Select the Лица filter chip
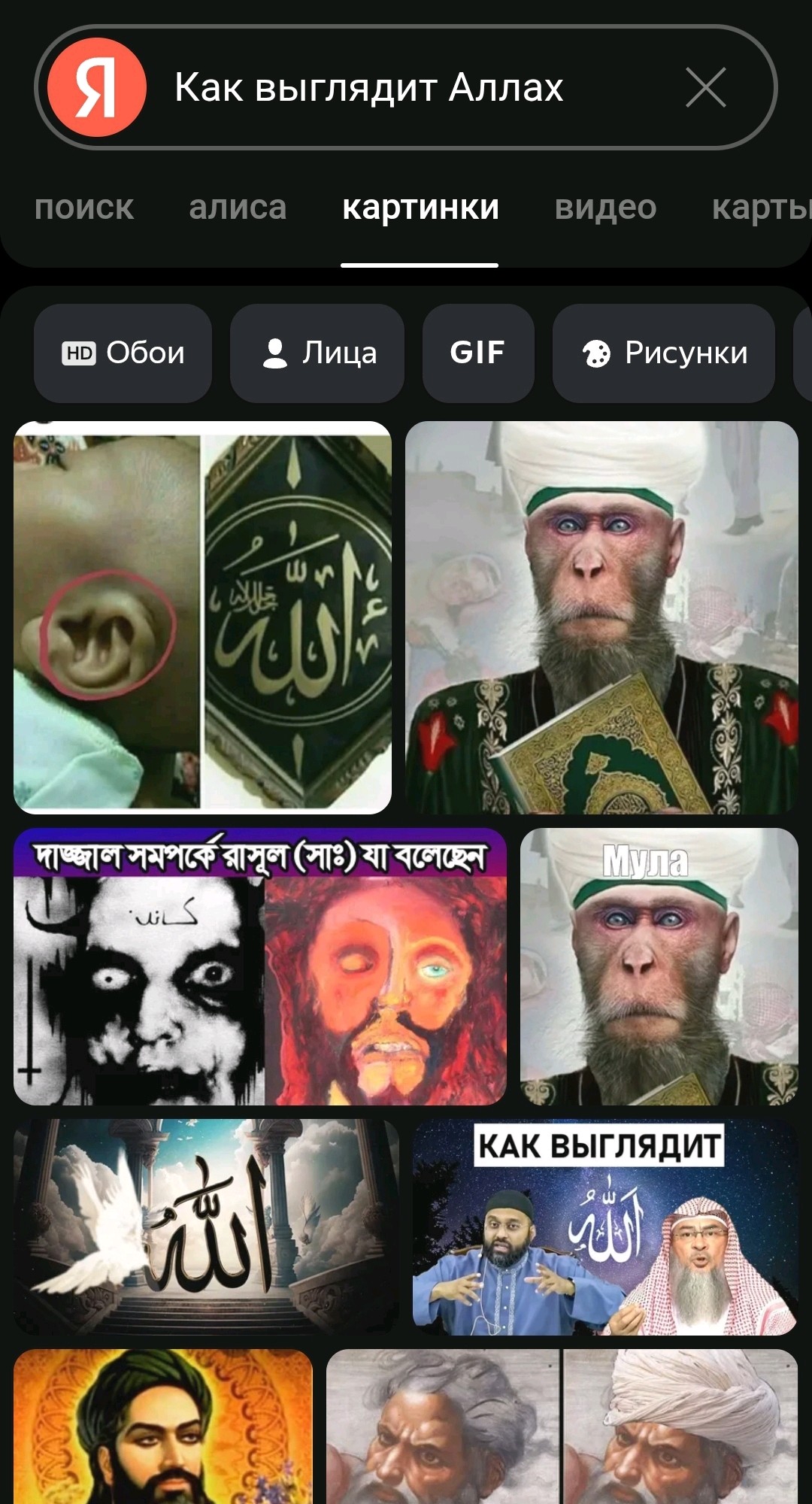This screenshot has height=1504, width=812. pyautogui.click(x=317, y=353)
